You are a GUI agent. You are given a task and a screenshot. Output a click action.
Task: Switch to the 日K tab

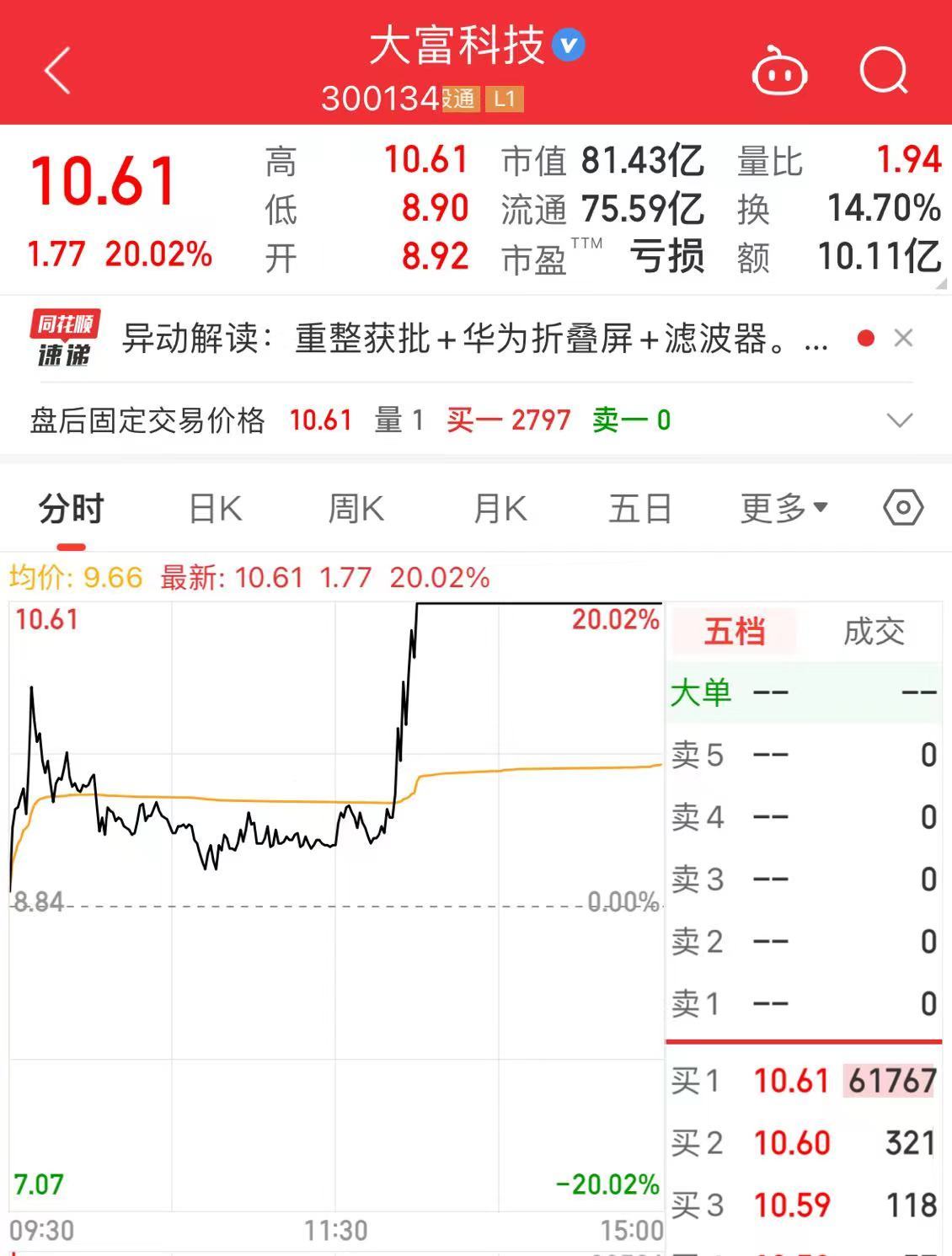click(x=215, y=508)
